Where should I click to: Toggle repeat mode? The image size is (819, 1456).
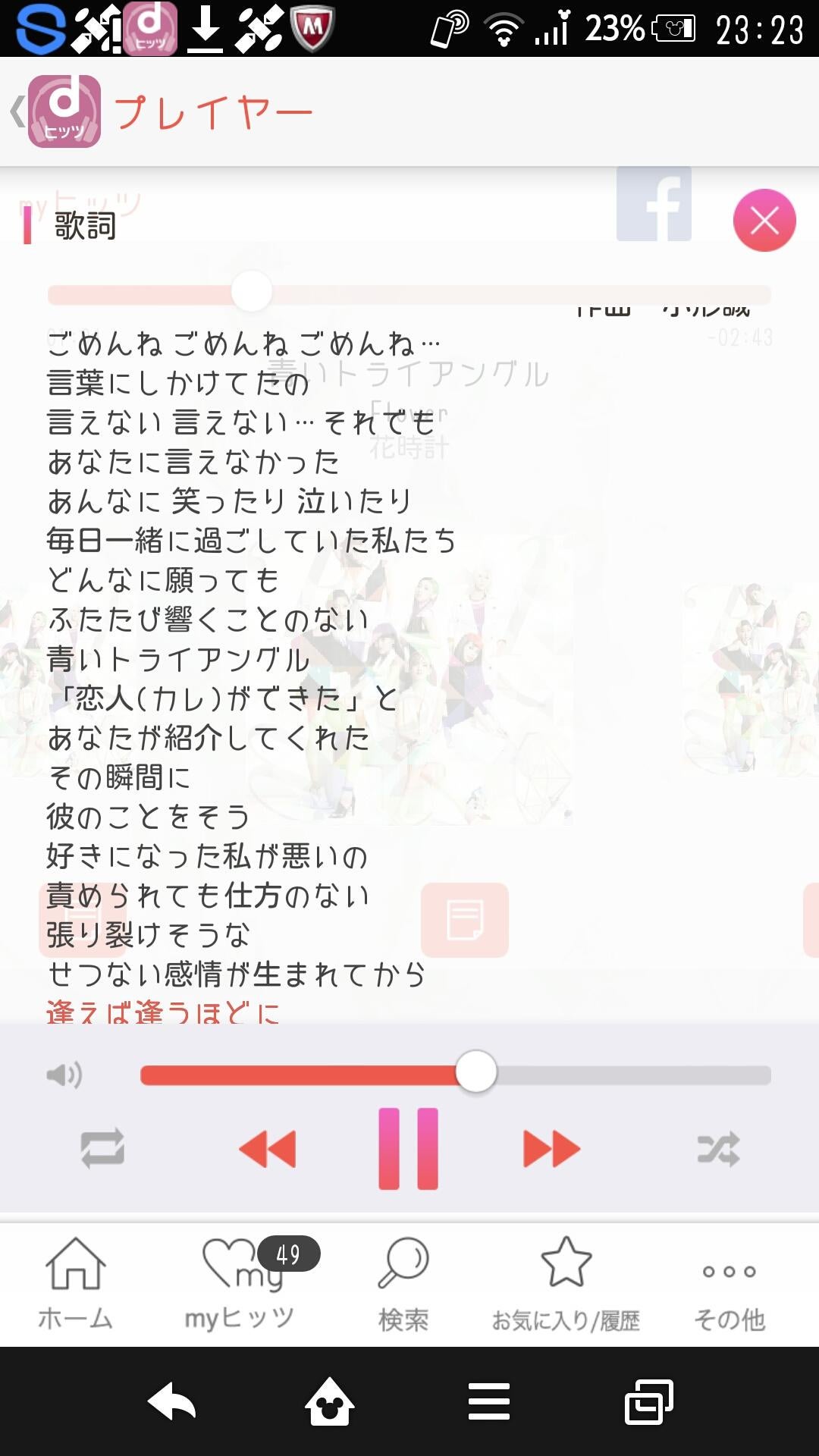point(102,1148)
